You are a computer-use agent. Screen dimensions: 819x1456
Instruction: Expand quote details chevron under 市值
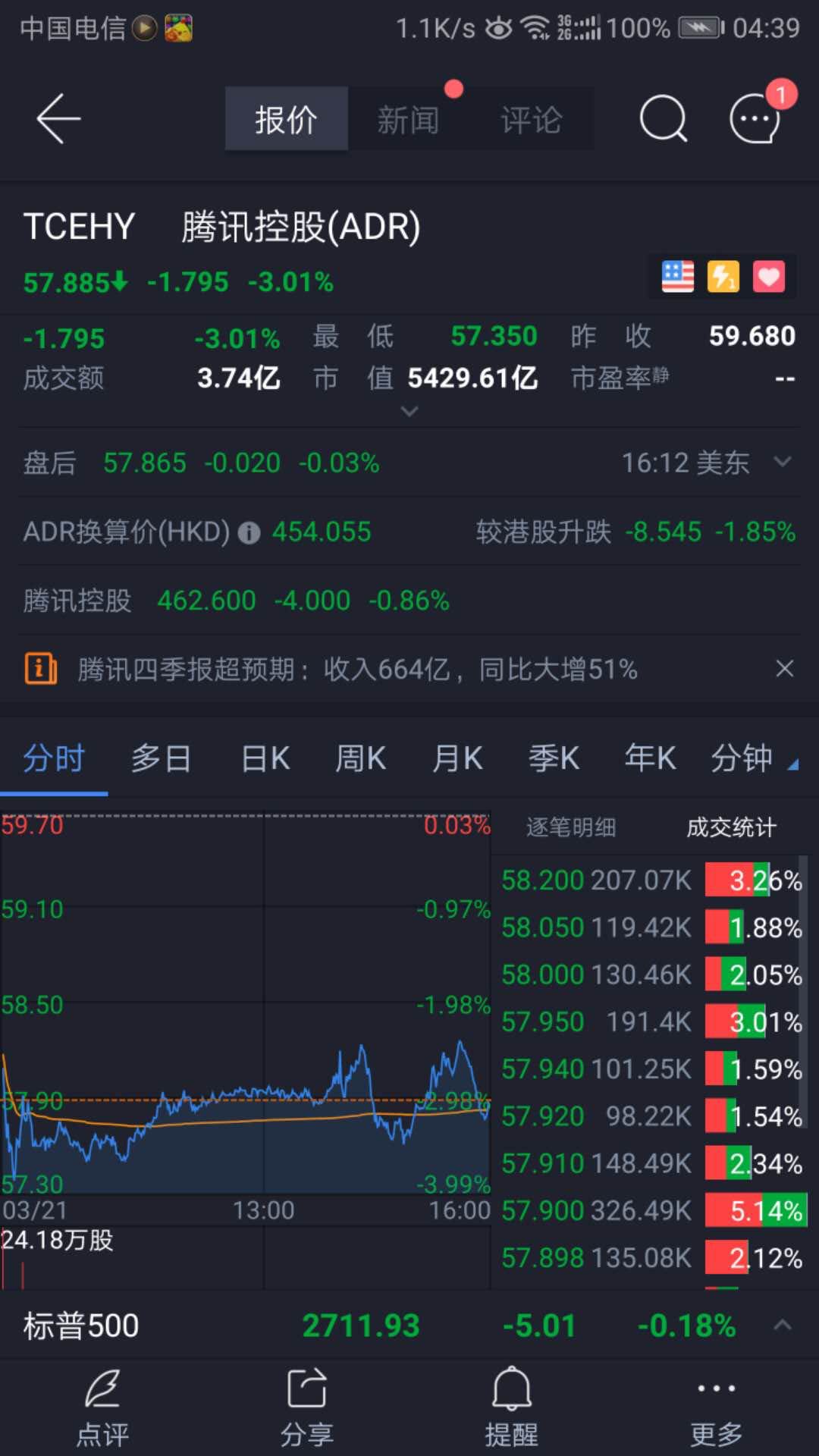(409, 412)
